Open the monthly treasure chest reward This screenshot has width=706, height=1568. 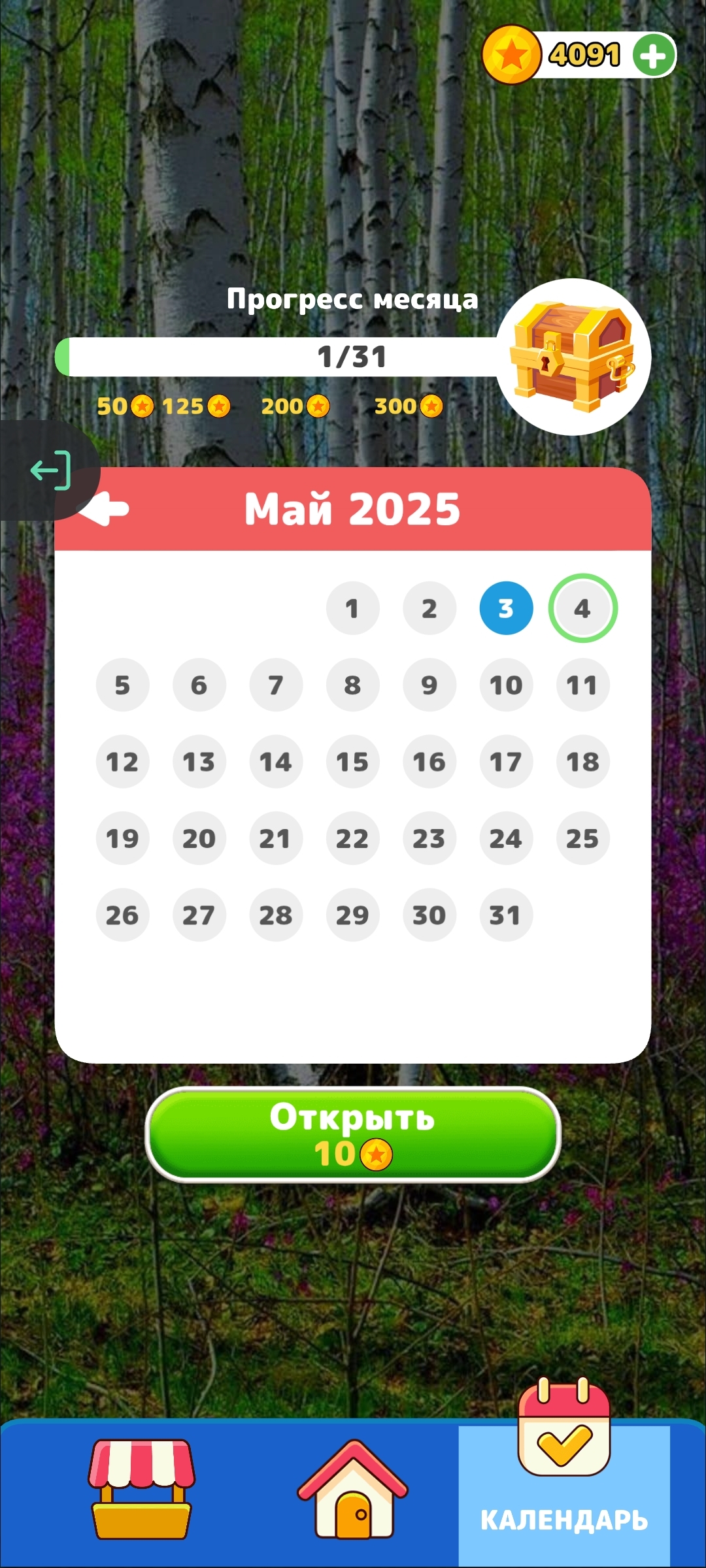[573, 357]
